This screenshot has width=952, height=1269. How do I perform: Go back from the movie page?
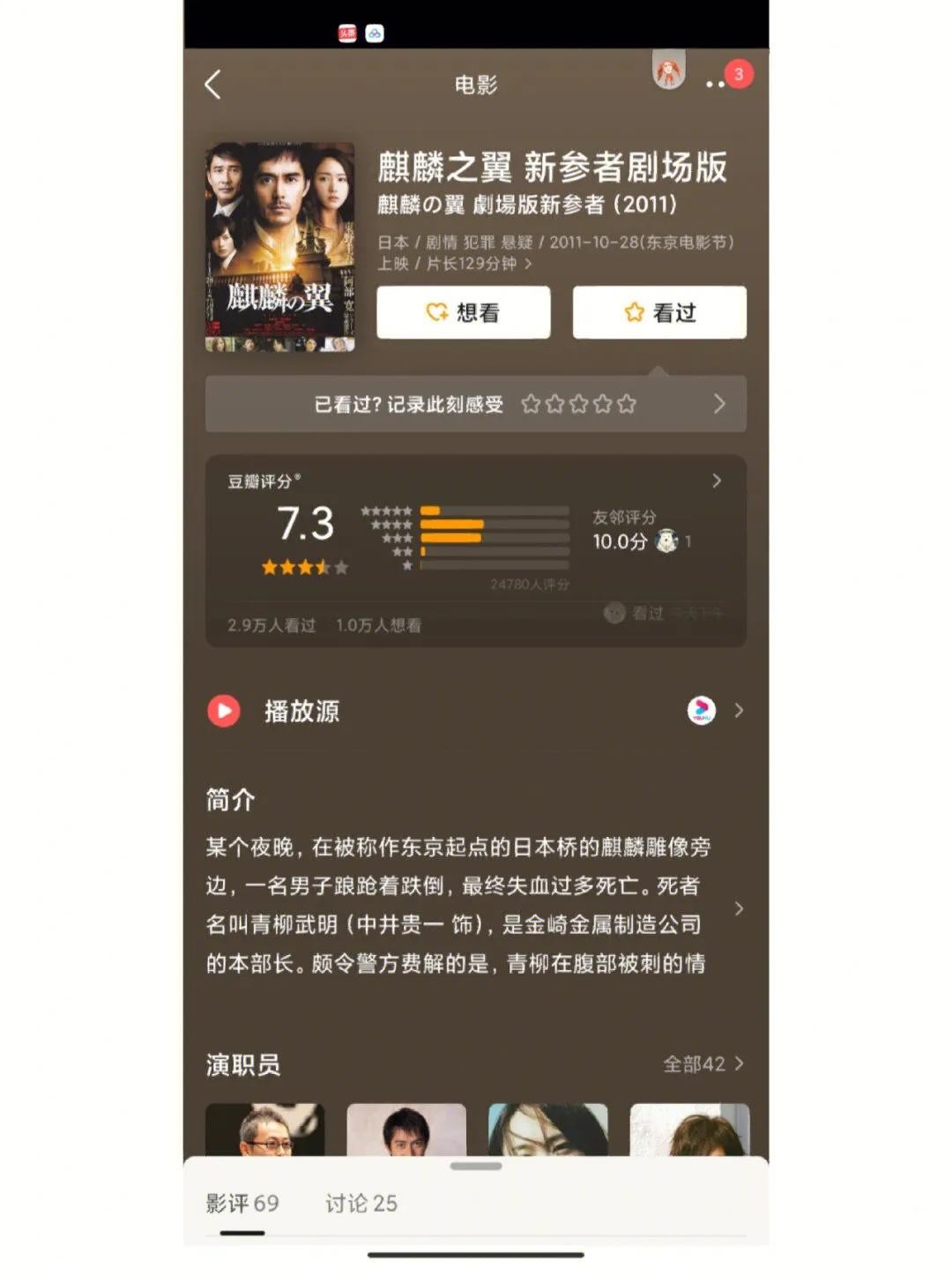click(212, 85)
